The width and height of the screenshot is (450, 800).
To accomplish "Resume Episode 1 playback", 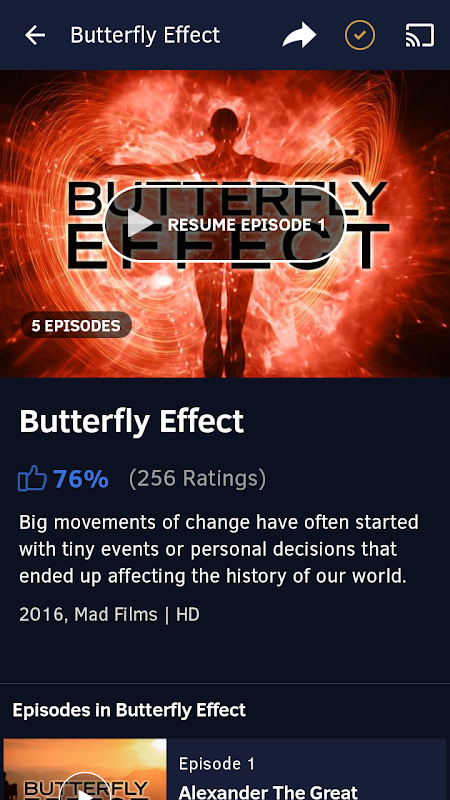I will tap(225, 224).
